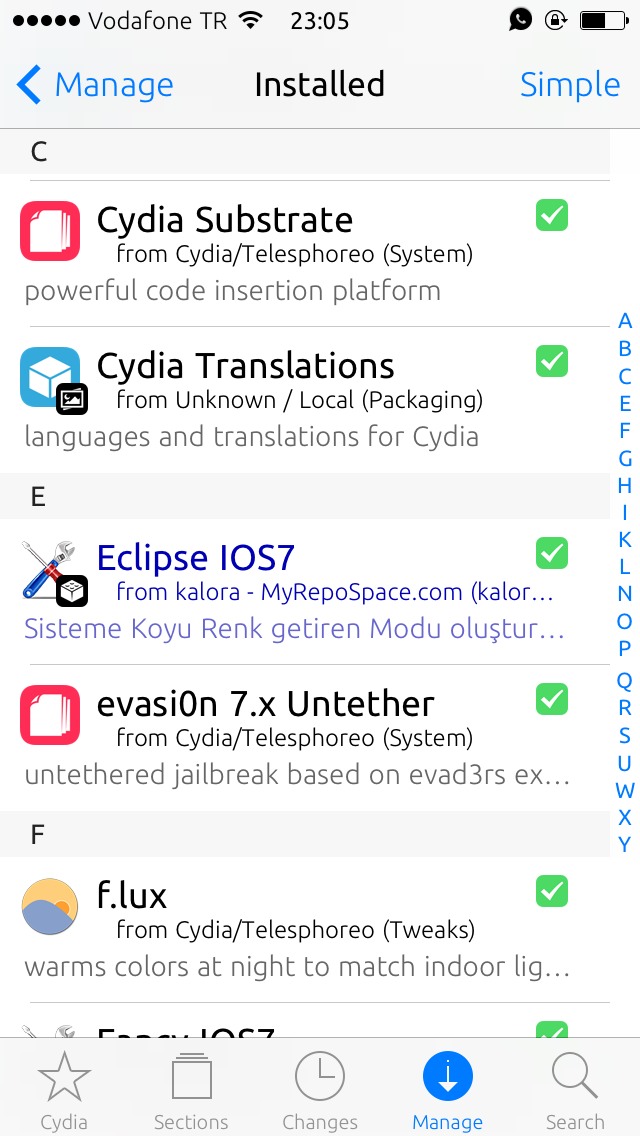
Task: Go back to Manage
Action: (x=95, y=85)
